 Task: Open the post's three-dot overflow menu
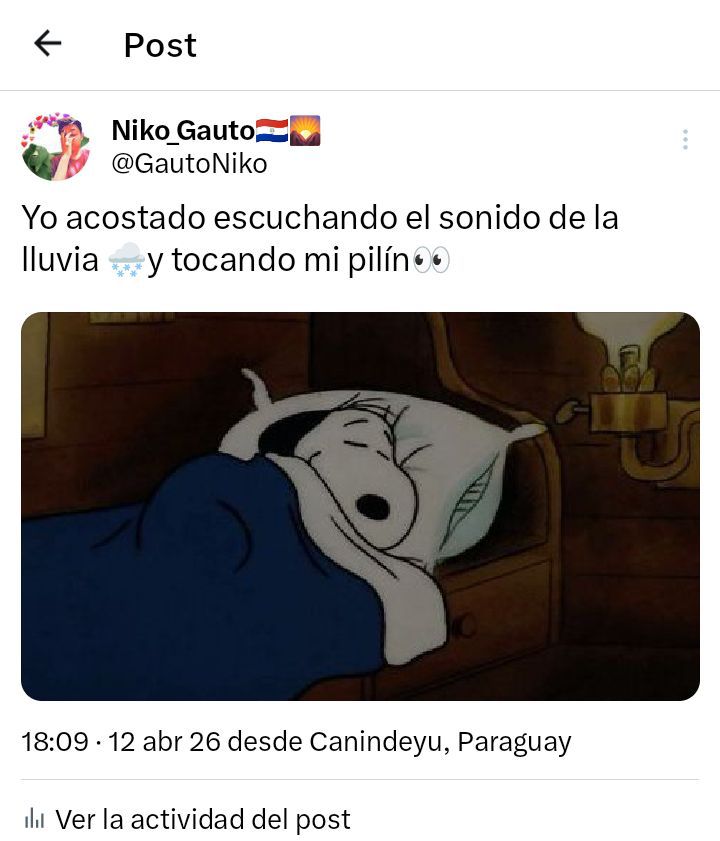tap(685, 140)
